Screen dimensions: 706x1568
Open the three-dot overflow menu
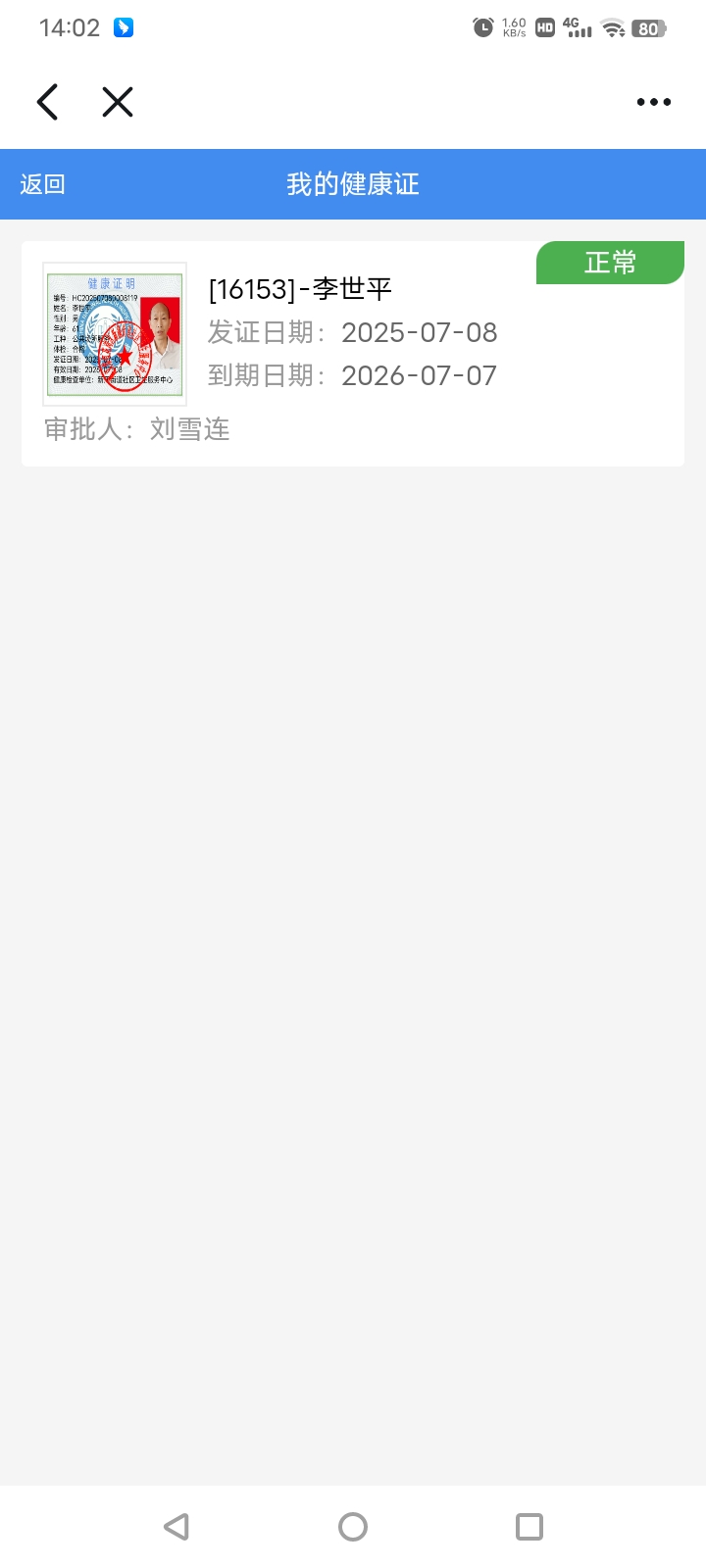point(653,102)
